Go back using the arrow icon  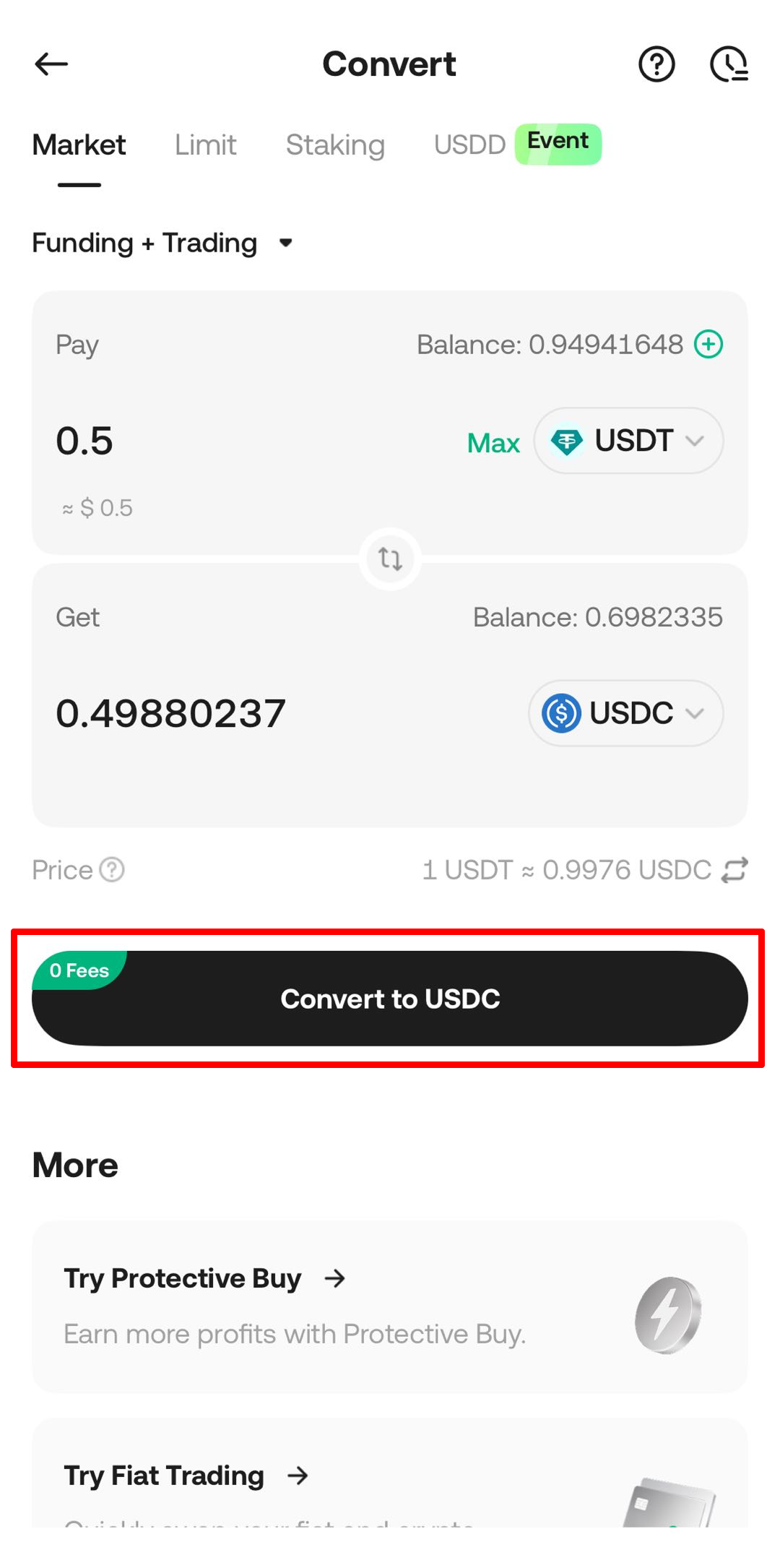(x=51, y=64)
